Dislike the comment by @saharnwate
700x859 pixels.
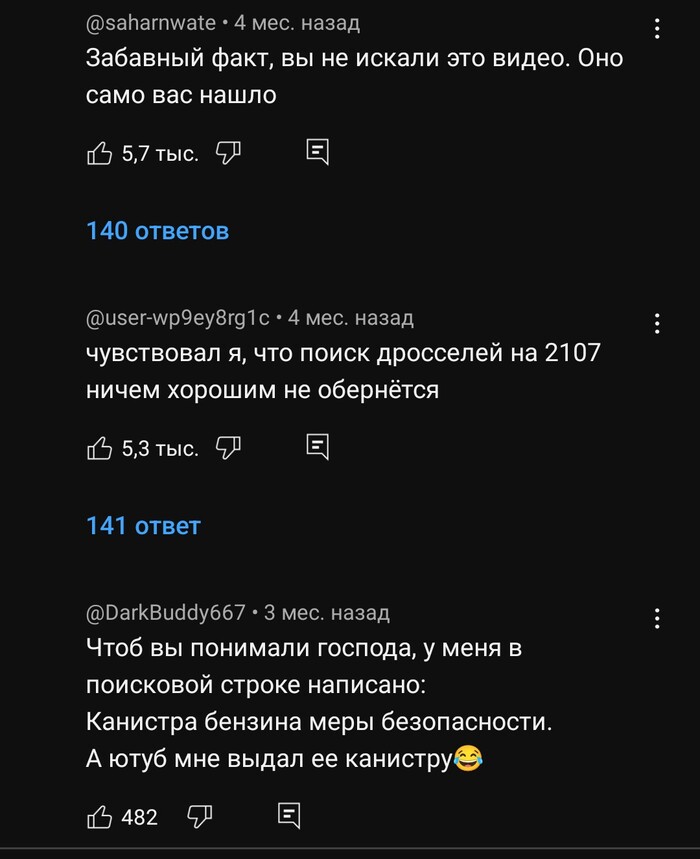pos(229,152)
